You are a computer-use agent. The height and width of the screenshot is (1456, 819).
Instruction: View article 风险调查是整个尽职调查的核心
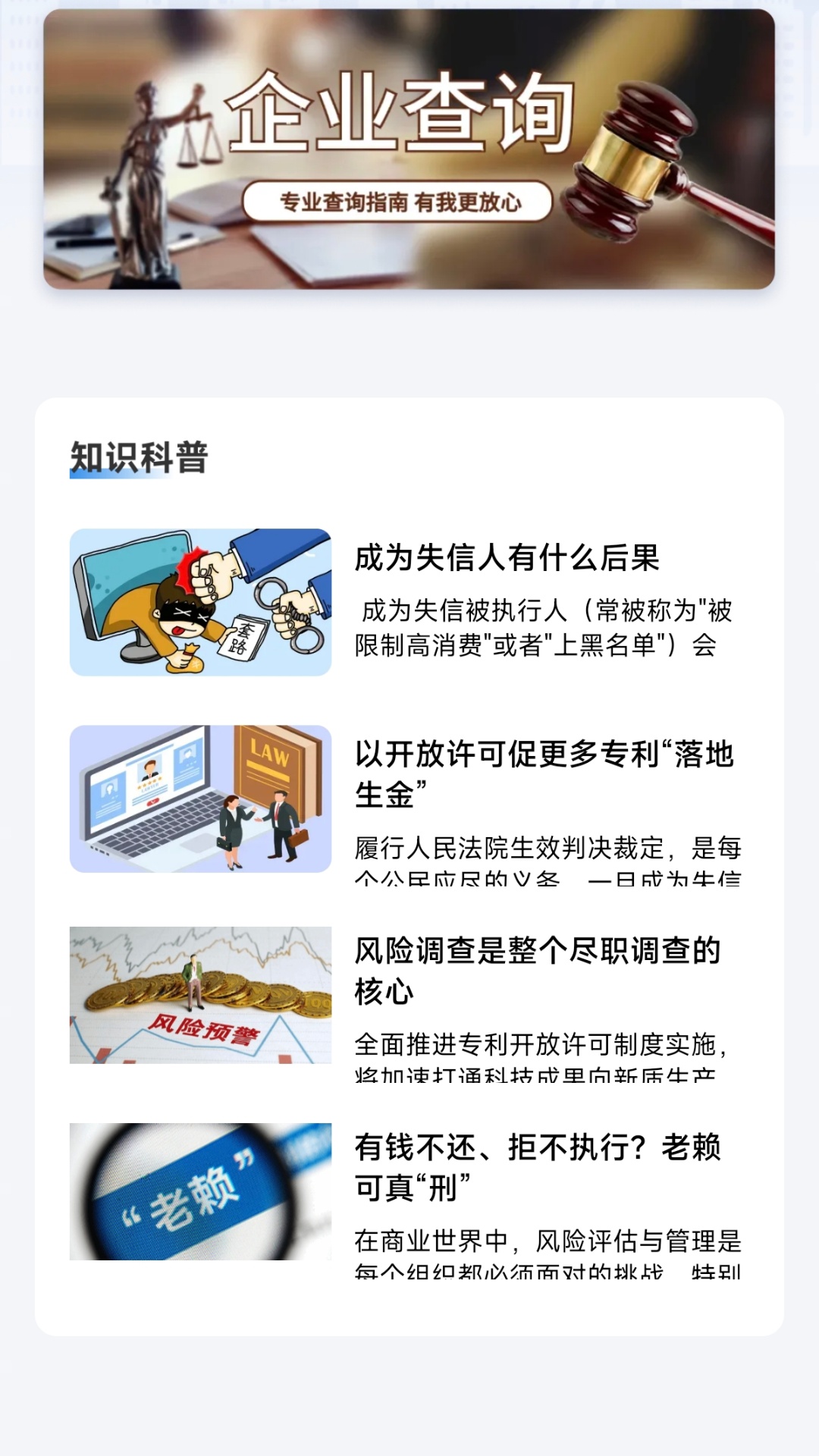coord(537,971)
